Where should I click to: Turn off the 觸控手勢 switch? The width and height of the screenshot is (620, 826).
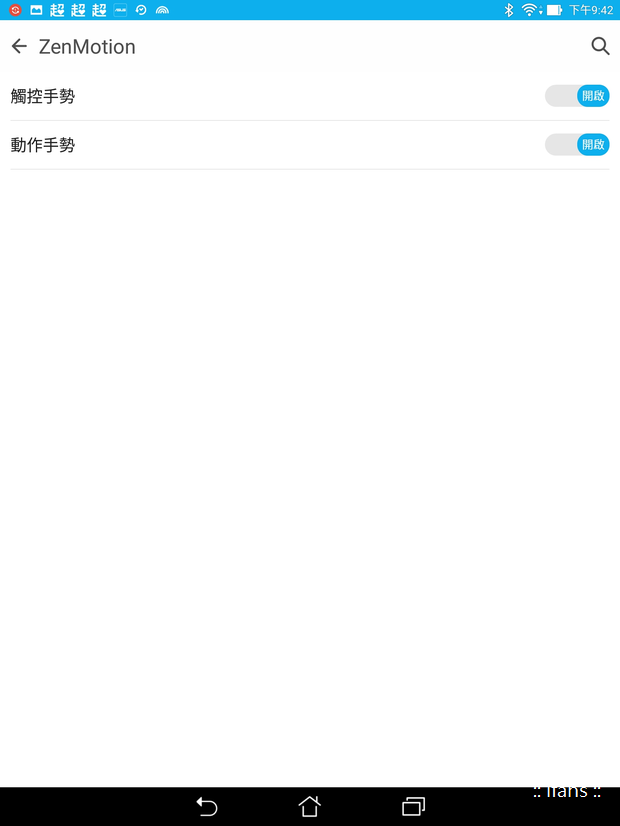click(x=577, y=96)
